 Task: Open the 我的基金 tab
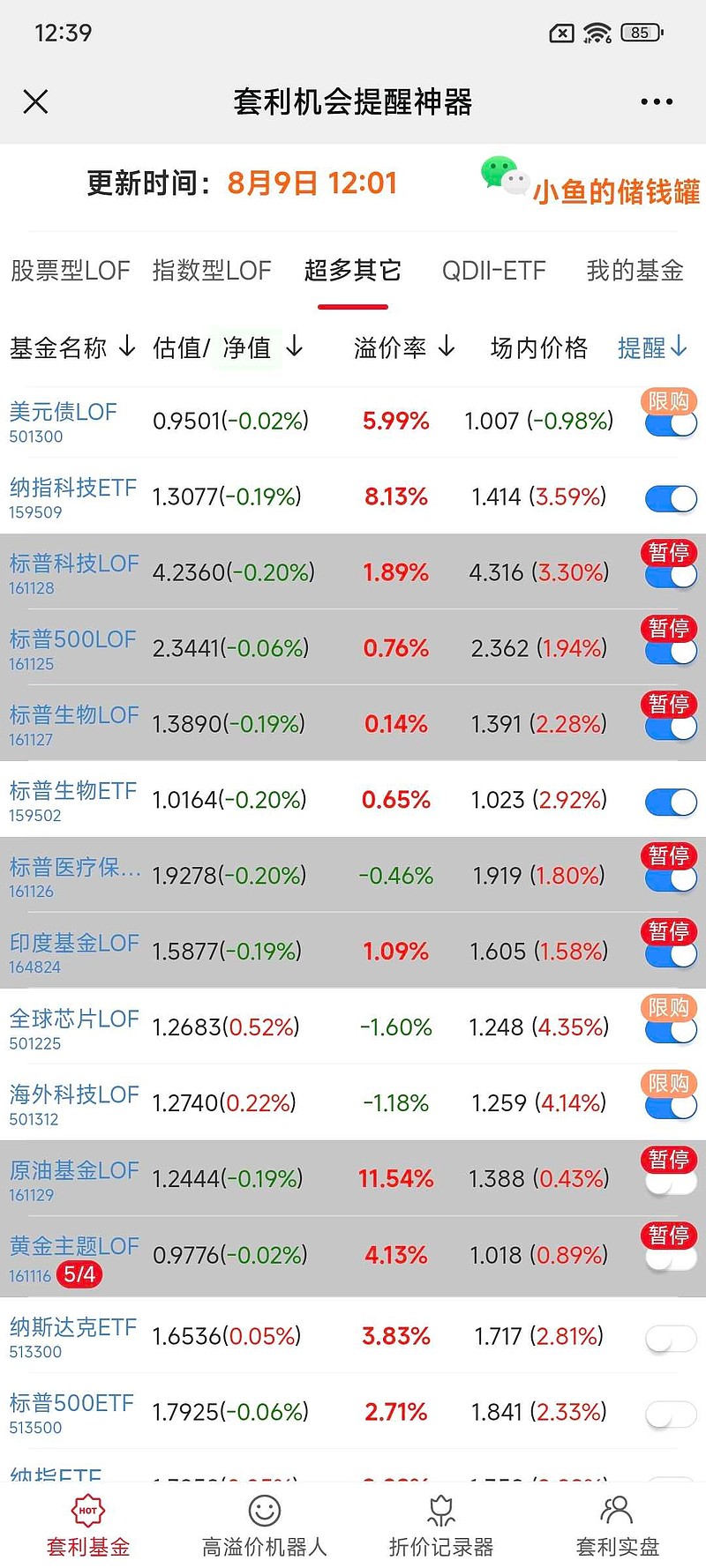[x=635, y=271]
